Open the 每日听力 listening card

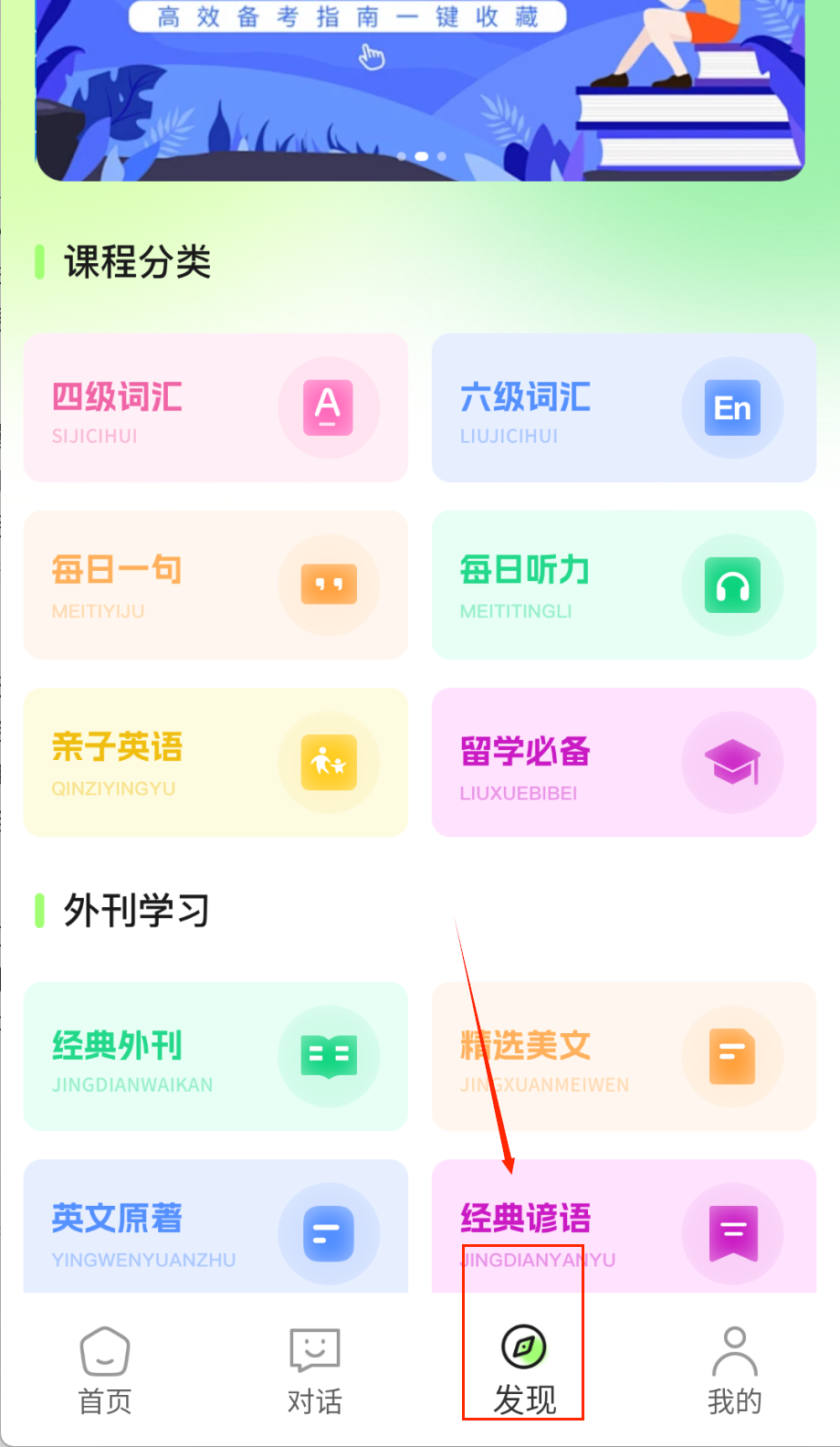point(624,585)
